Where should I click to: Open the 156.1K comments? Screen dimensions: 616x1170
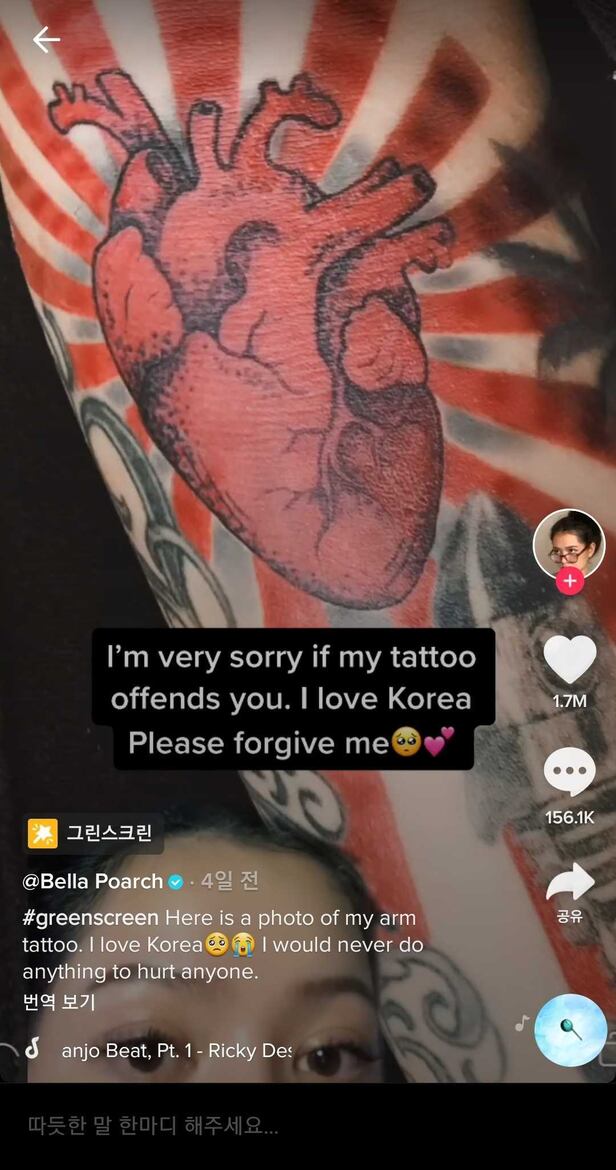coord(570,775)
